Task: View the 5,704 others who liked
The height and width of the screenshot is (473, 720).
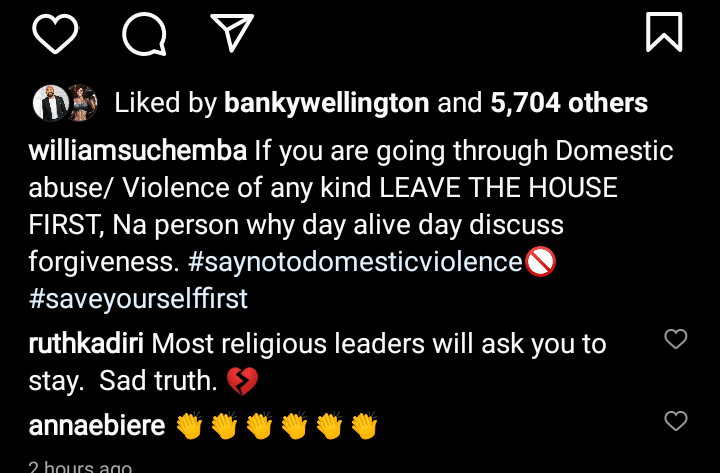Action: tap(568, 102)
